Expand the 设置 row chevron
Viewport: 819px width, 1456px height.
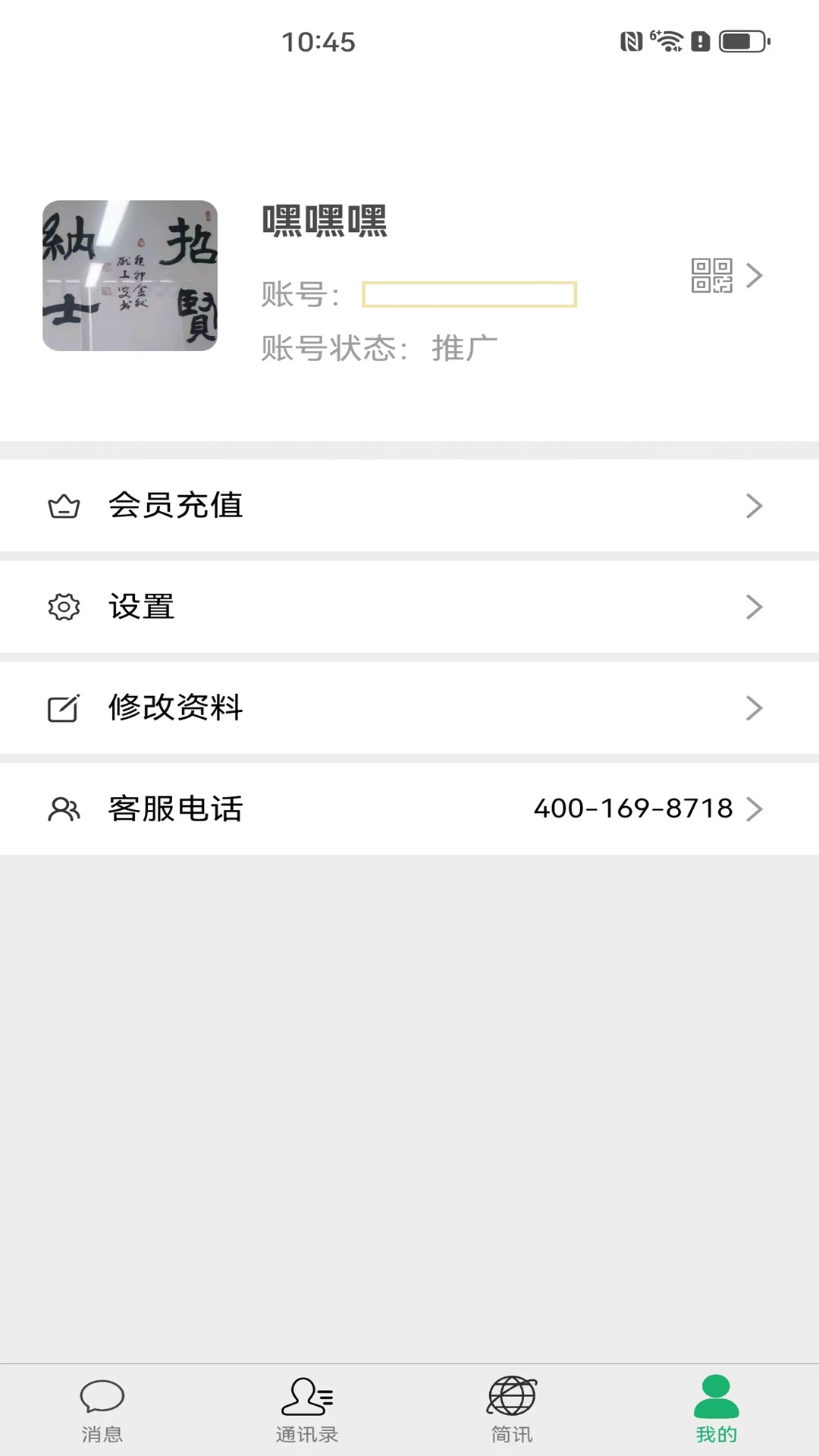pyautogui.click(x=755, y=607)
